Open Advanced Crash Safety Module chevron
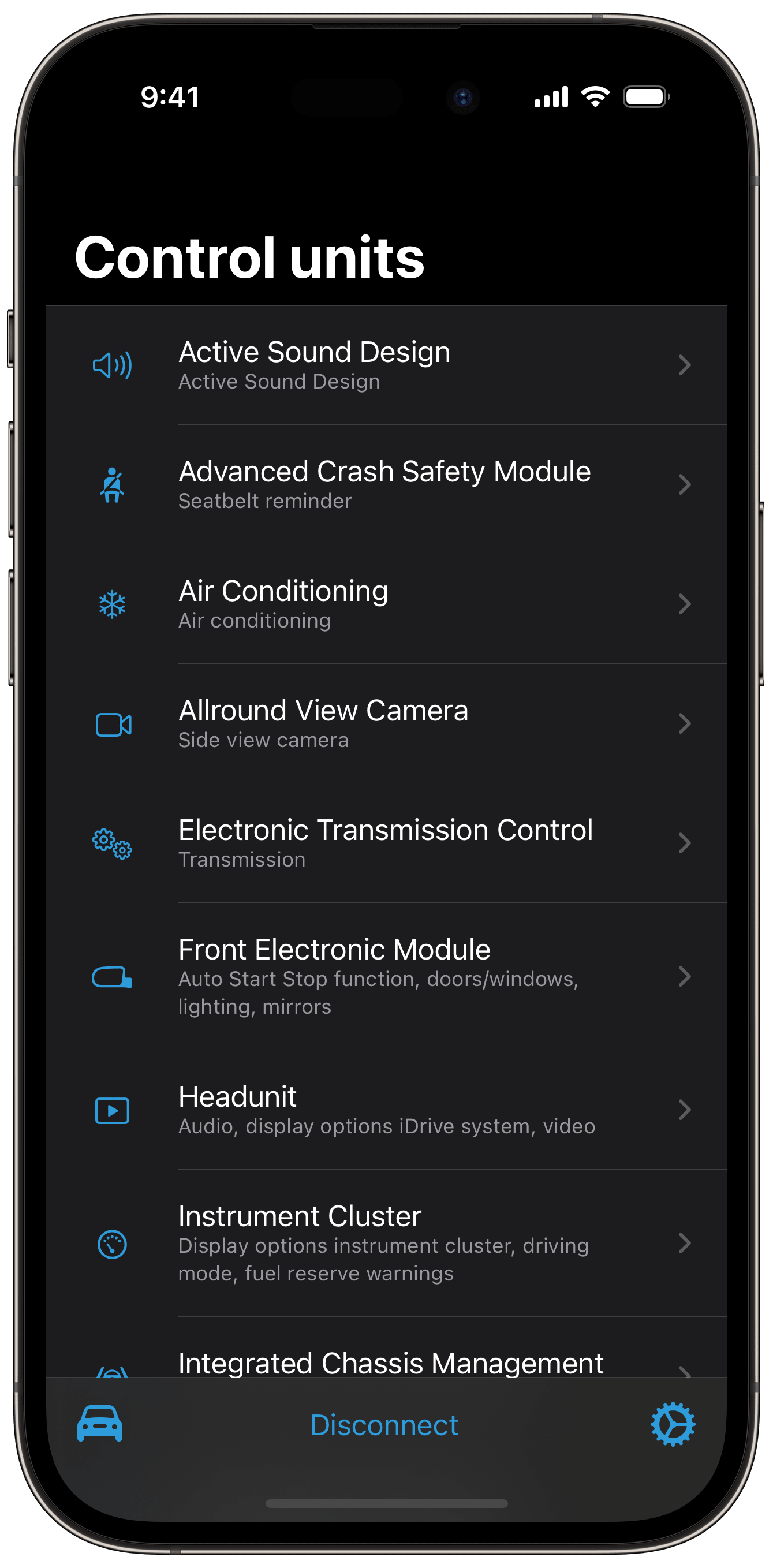 [x=685, y=484]
